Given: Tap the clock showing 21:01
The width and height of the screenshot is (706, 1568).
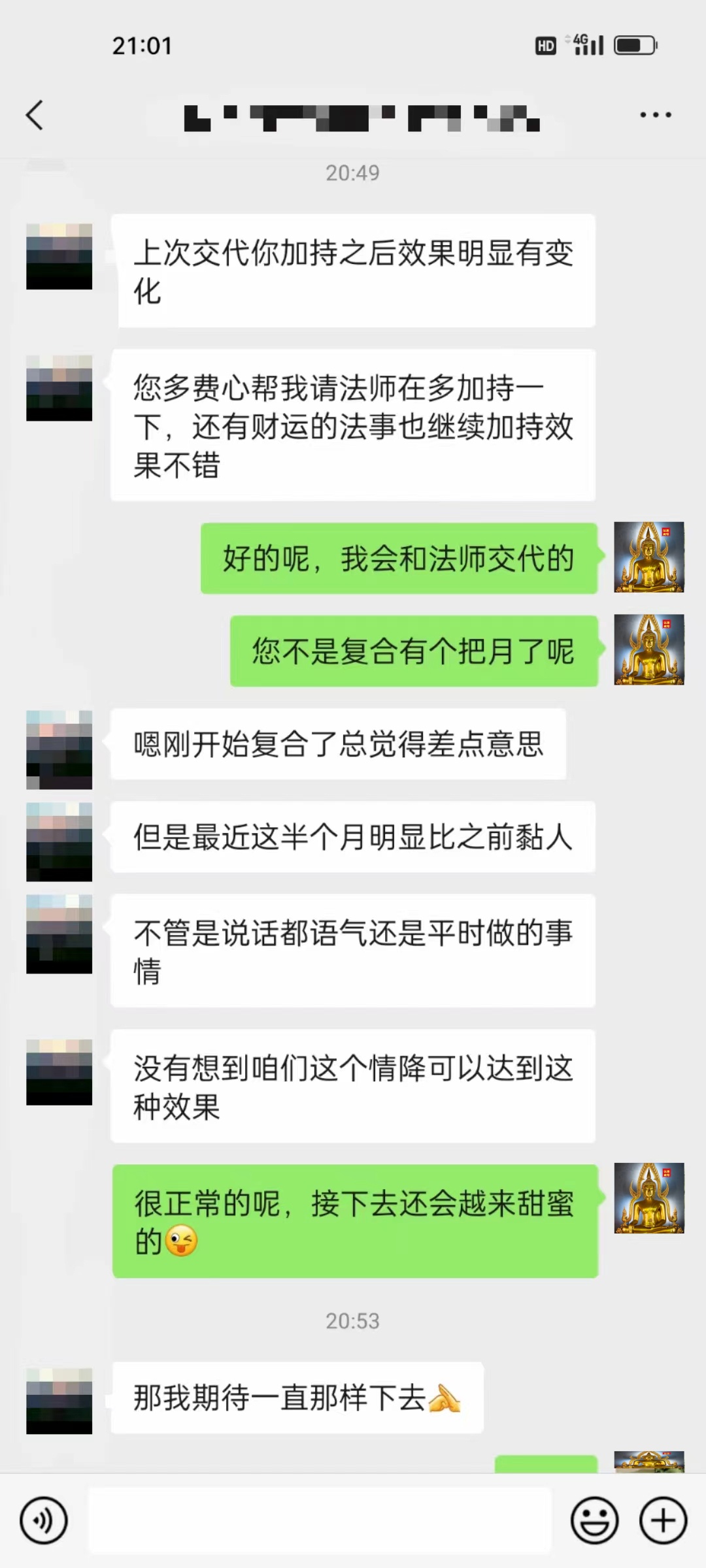Looking at the screenshot, I should click(x=143, y=46).
